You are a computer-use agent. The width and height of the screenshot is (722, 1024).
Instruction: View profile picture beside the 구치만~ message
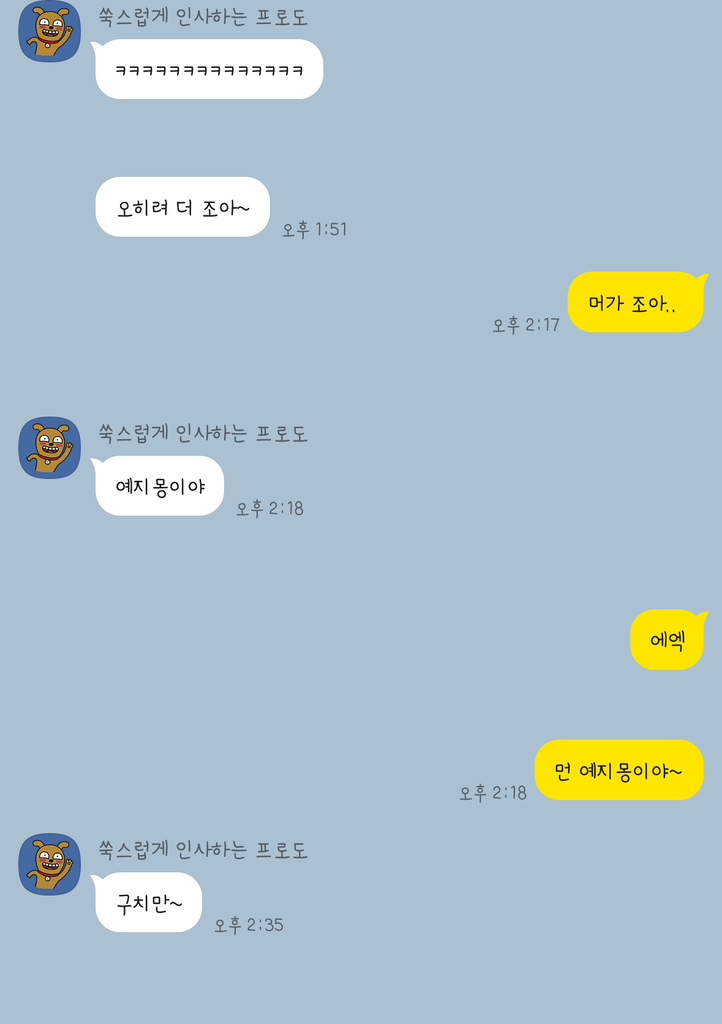pyautogui.click(x=49, y=863)
